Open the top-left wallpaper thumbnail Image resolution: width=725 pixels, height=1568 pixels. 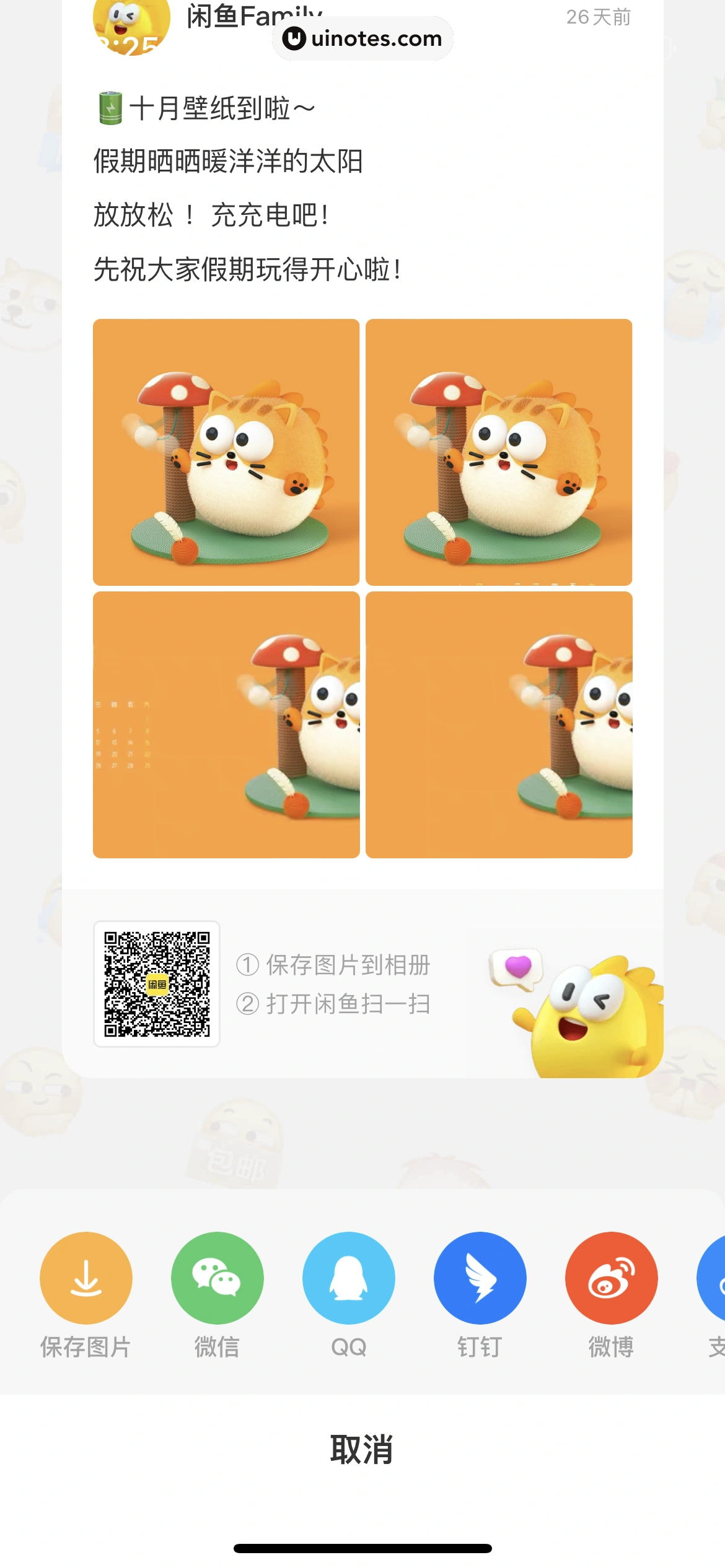tap(226, 451)
